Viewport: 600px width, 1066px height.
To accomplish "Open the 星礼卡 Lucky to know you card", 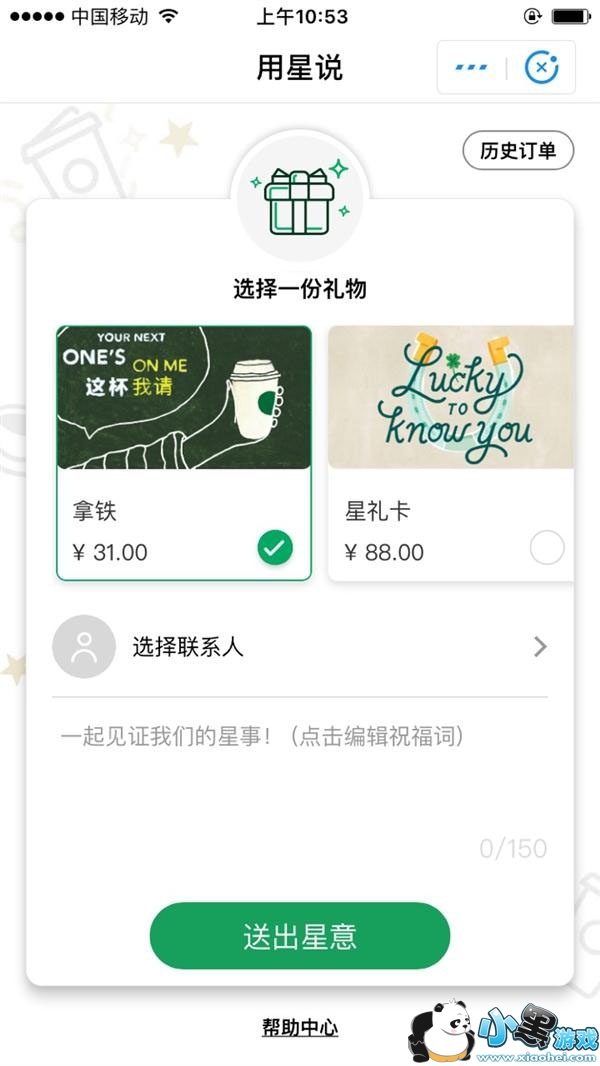I will [x=451, y=398].
